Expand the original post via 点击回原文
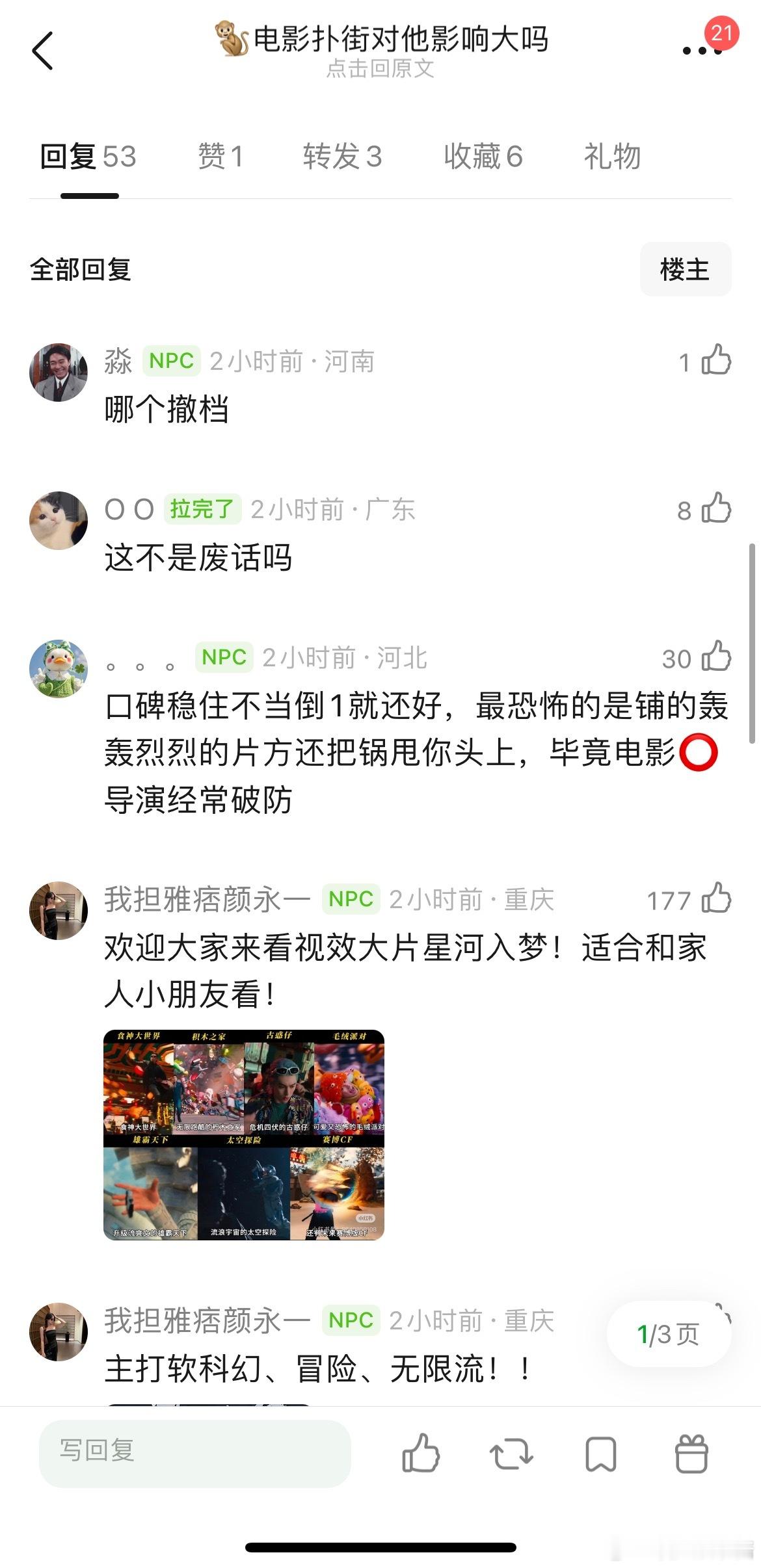761x1568 pixels. pyautogui.click(x=380, y=70)
